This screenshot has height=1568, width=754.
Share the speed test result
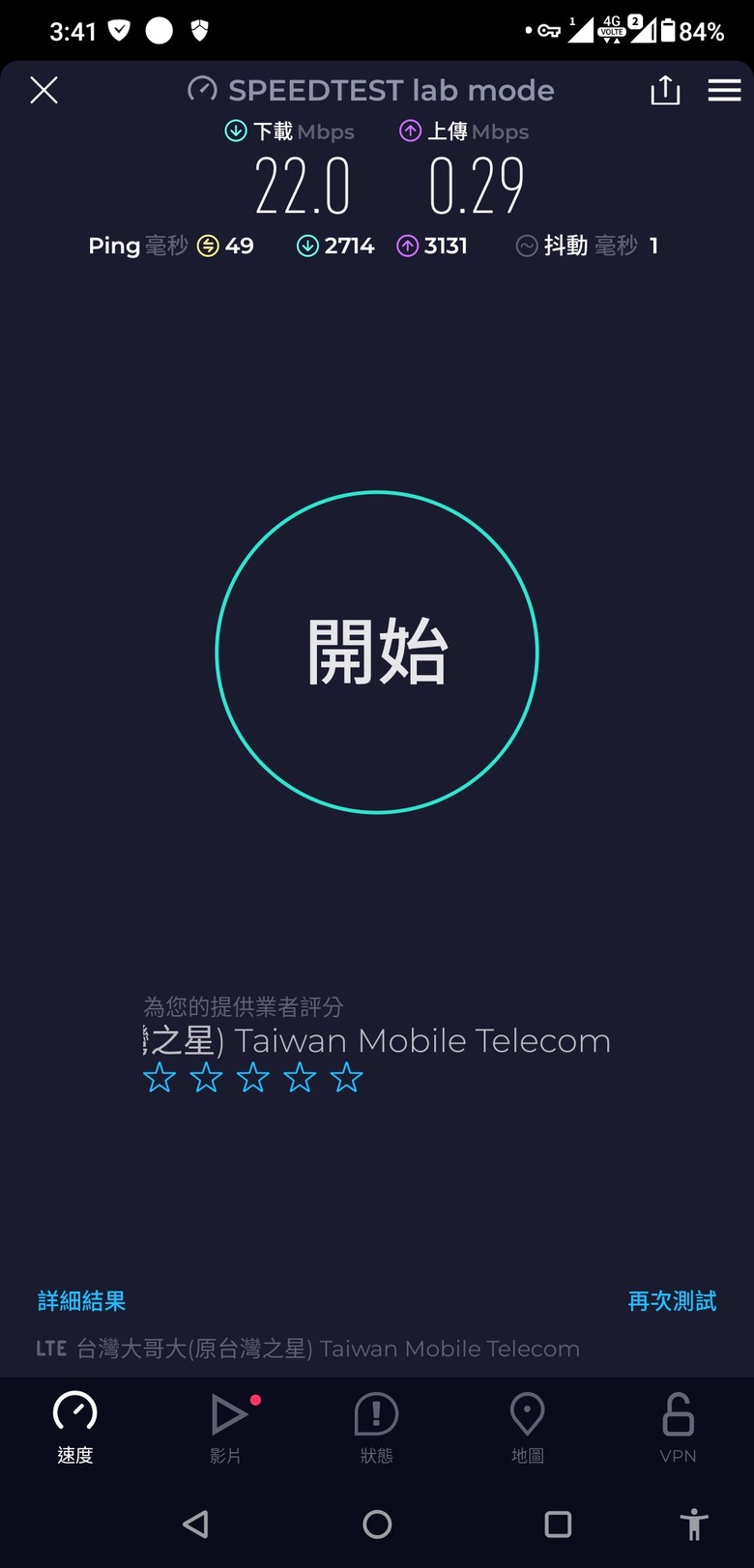click(x=665, y=90)
